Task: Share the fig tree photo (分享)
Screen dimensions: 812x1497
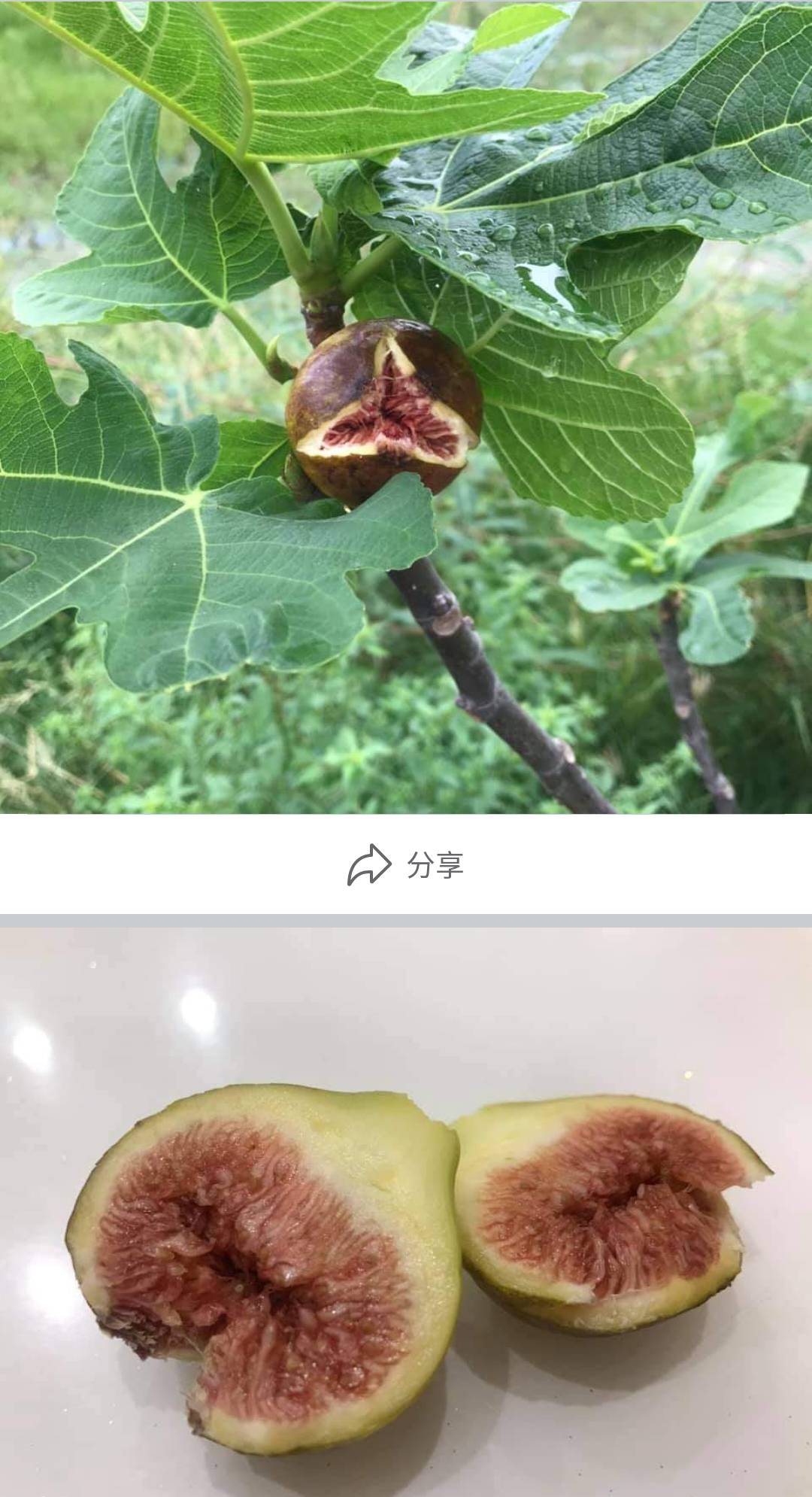Action: (406, 864)
